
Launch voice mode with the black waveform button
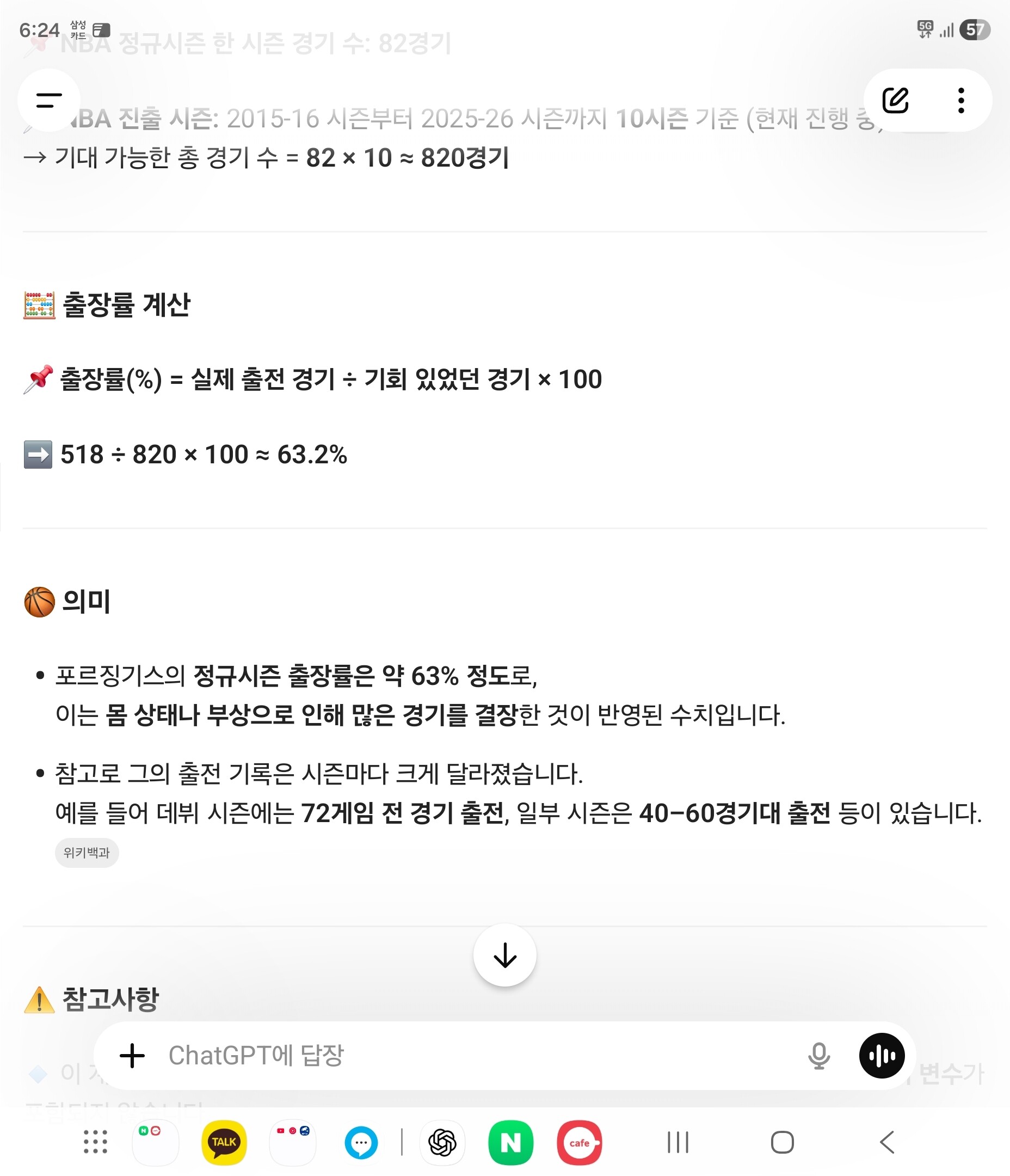tap(882, 1056)
